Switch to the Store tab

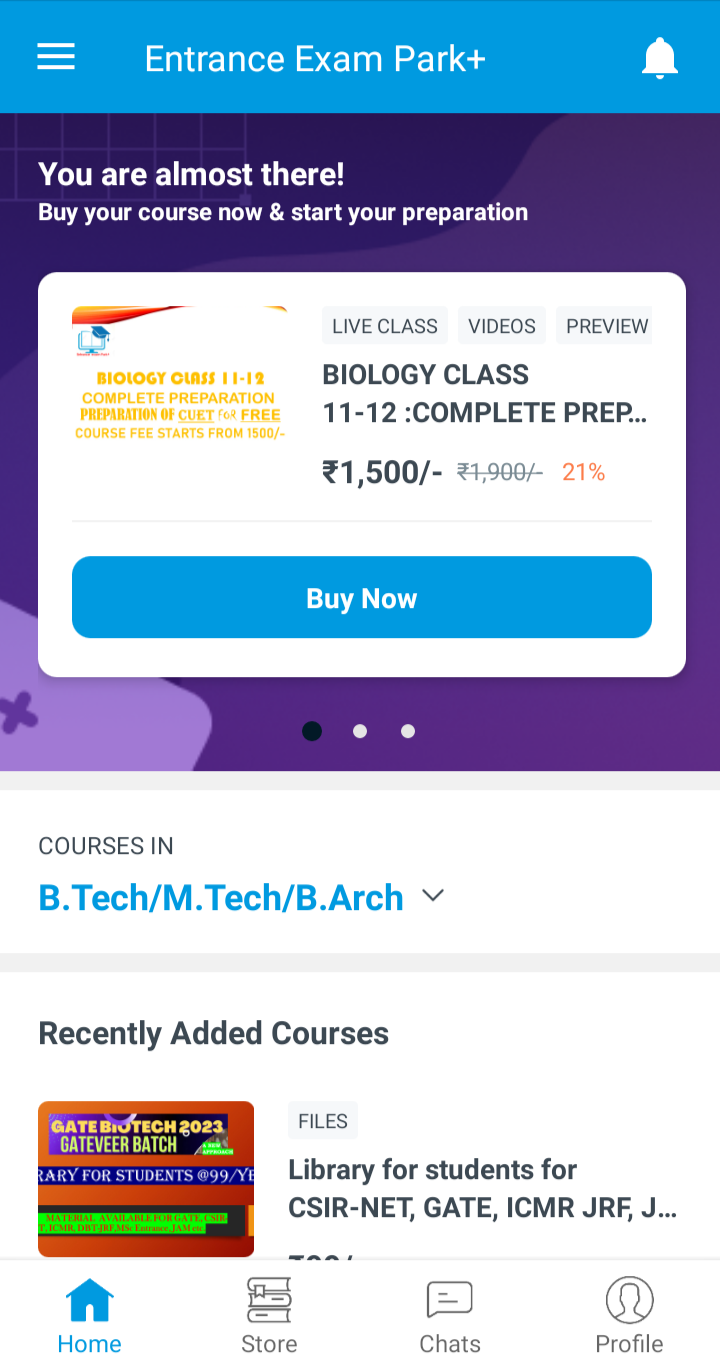pos(269,1315)
